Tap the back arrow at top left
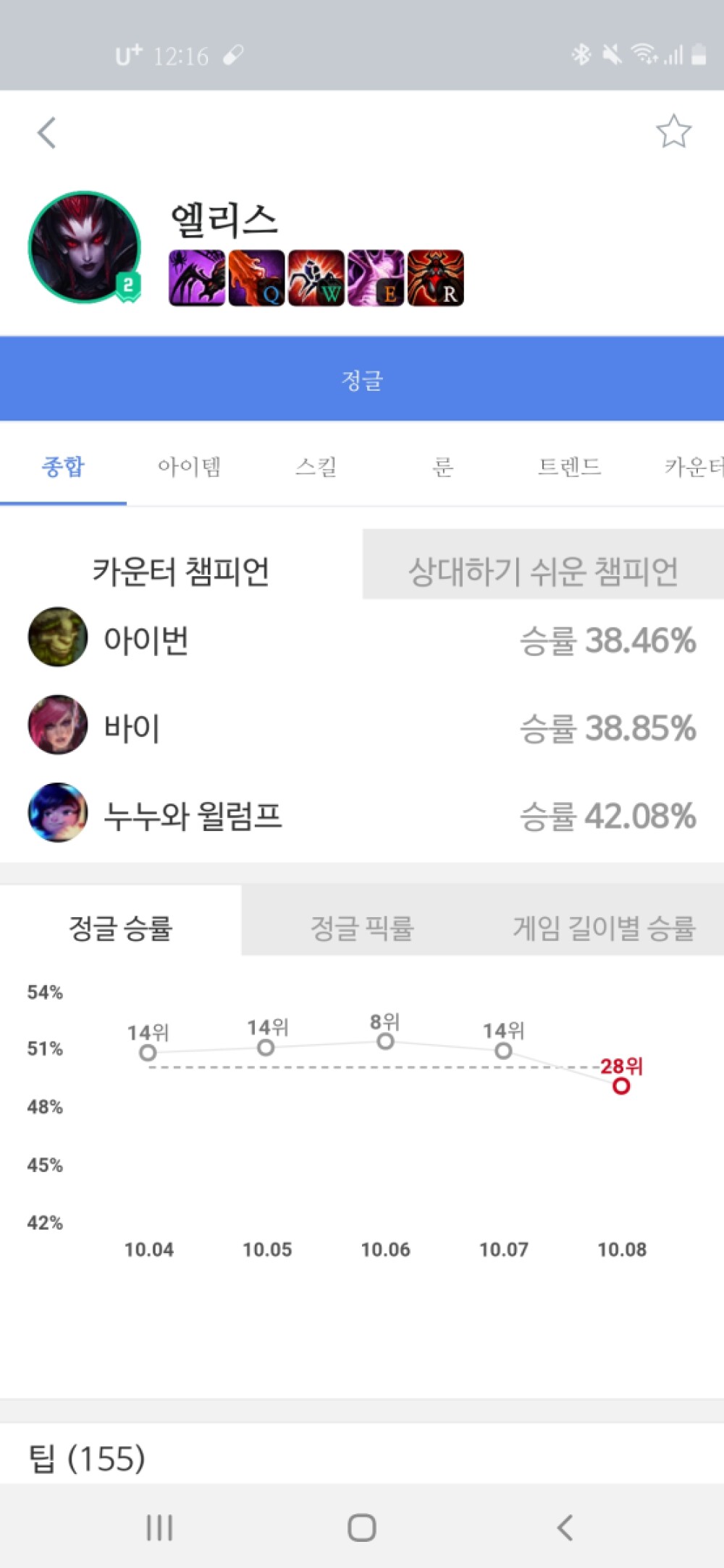724x1568 pixels. [47, 132]
